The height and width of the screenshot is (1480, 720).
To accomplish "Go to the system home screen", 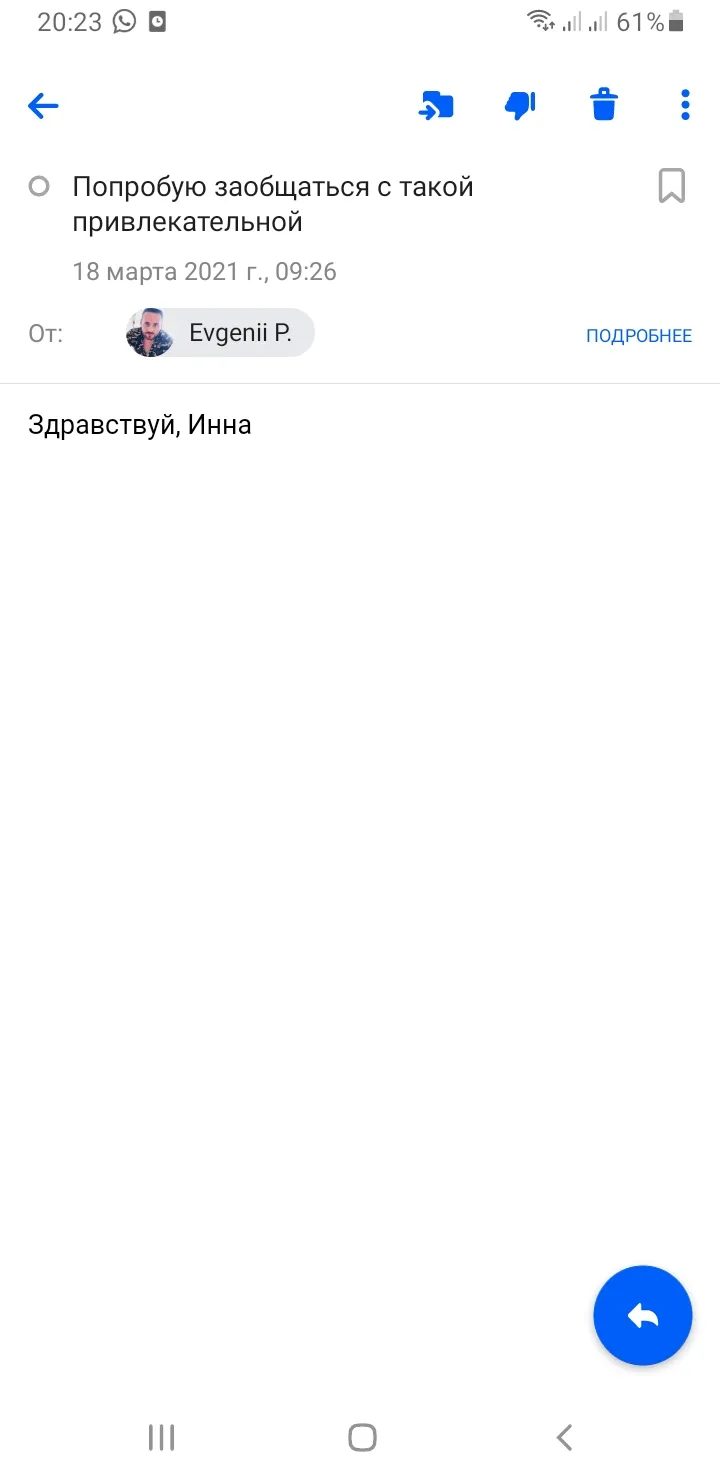I will pos(362,1437).
